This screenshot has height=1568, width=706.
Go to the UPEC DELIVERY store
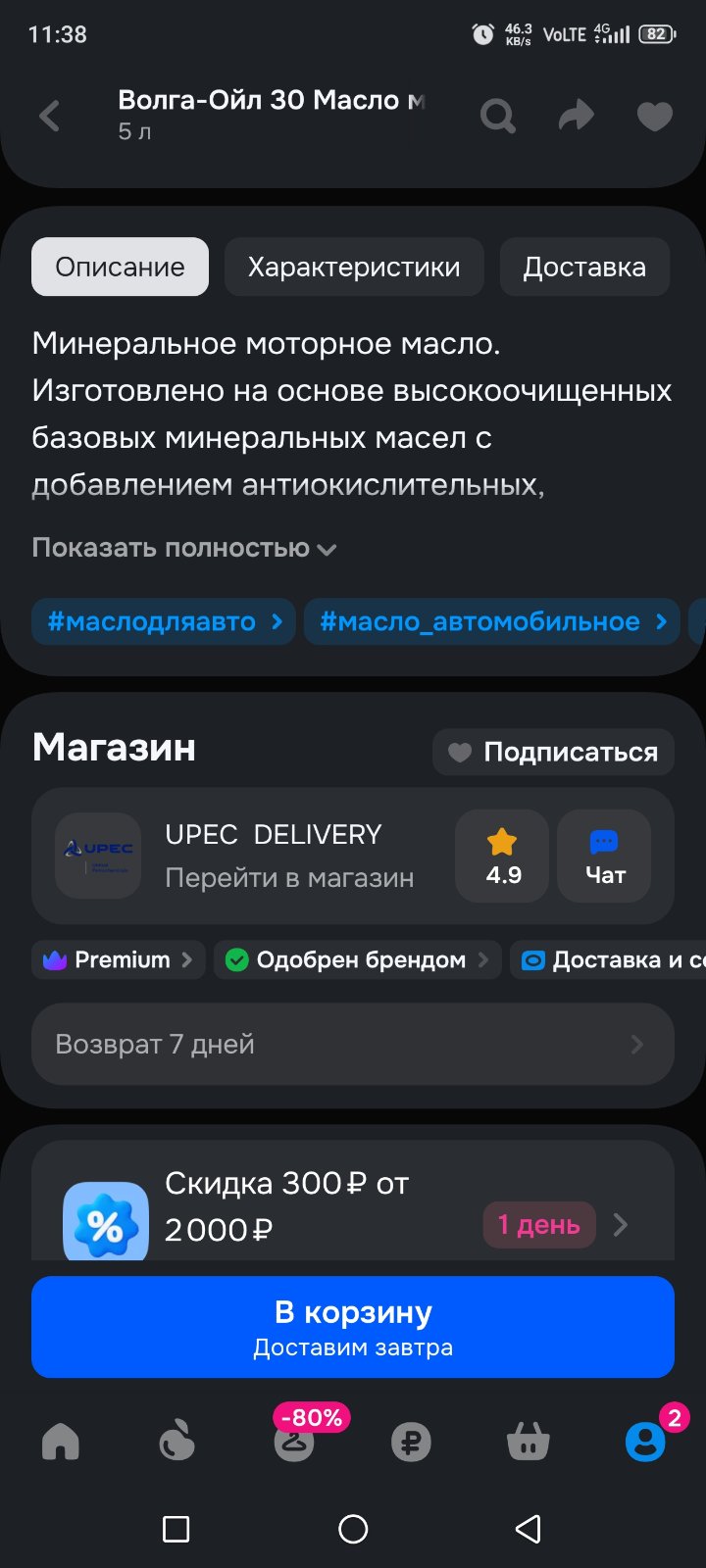pos(289,856)
